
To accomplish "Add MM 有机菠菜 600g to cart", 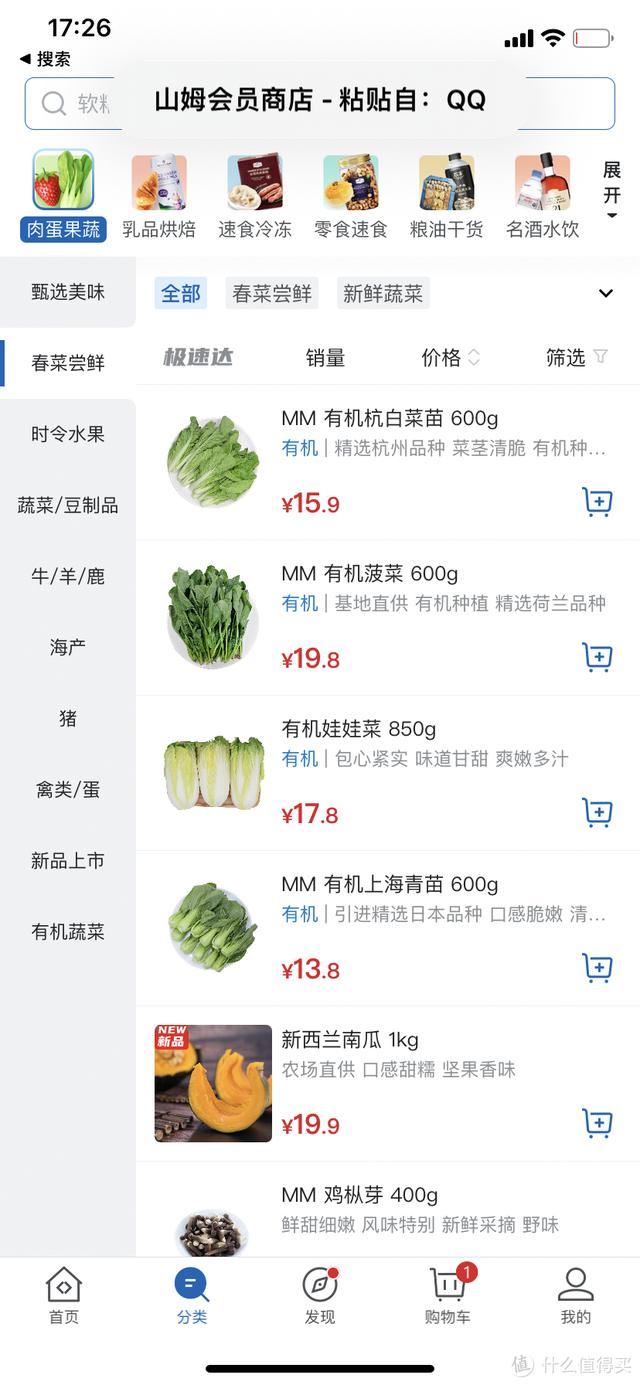I will pos(597,657).
